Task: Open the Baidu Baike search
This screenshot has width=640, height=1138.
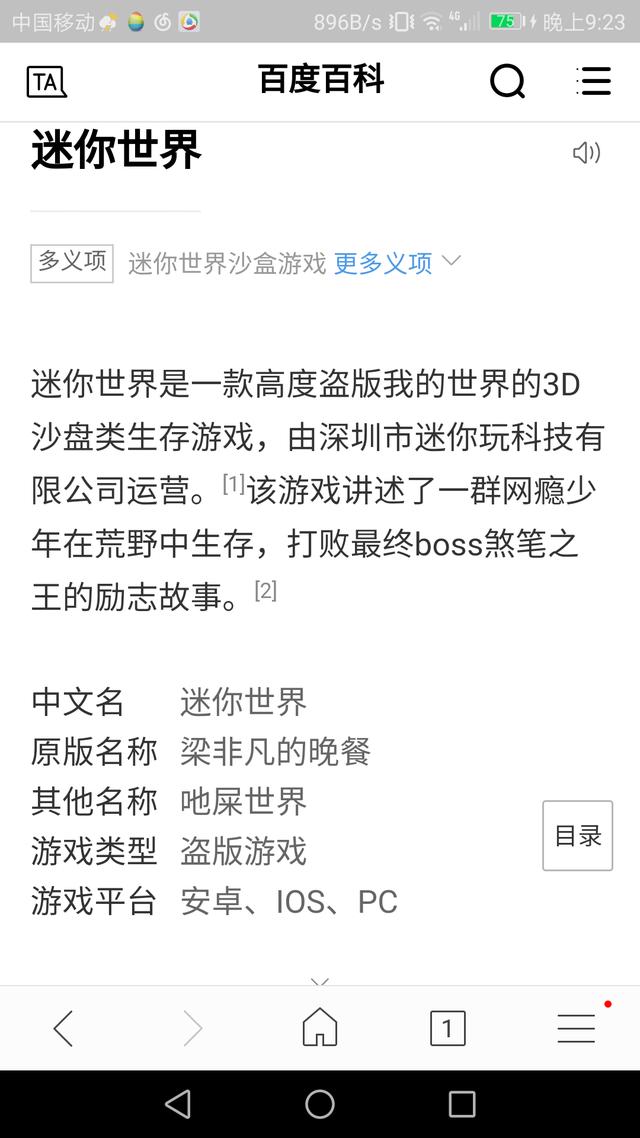Action: pos(507,82)
